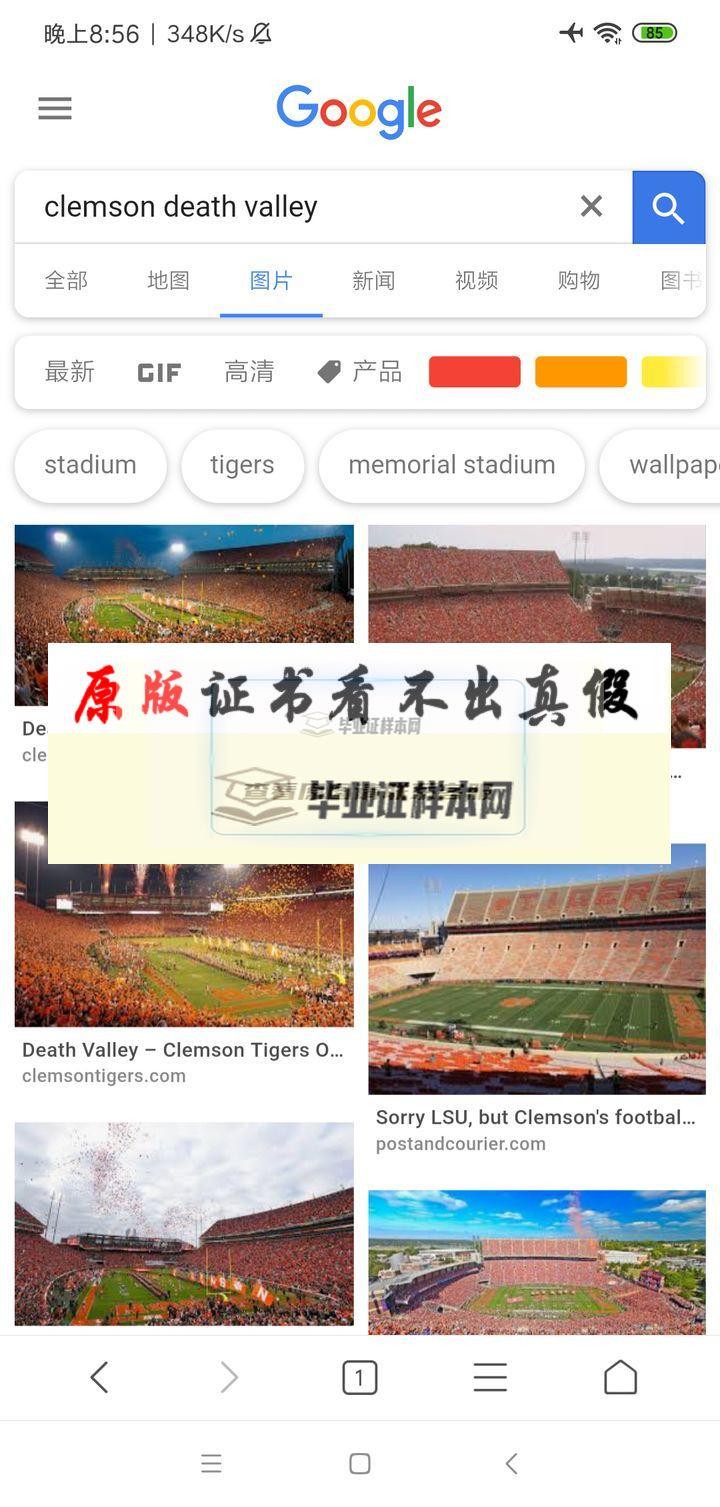This screenshot has height=1507, width=720.
Task: Select the red color filter
Action: (474, 372)
